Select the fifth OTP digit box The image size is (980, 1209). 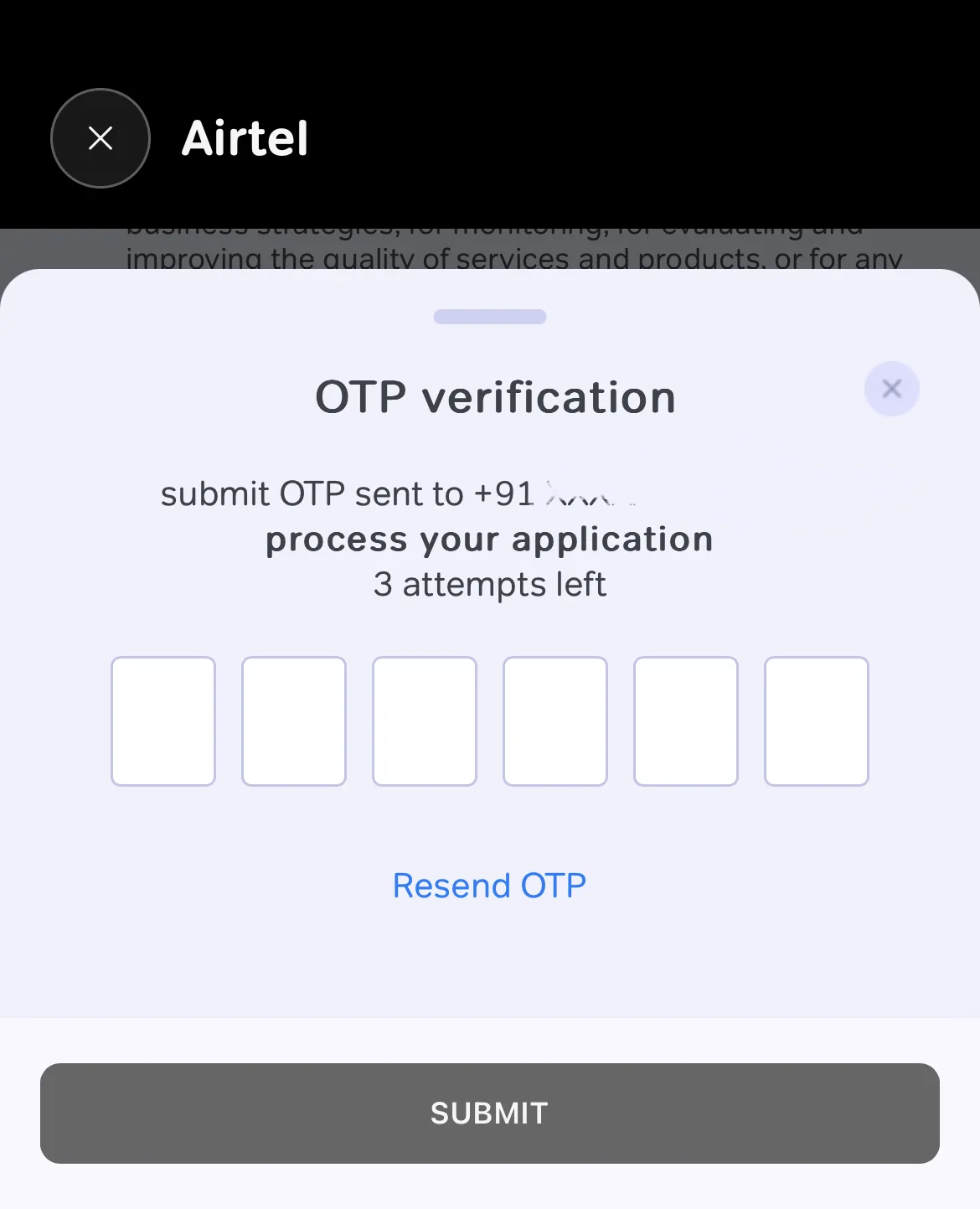686,721
